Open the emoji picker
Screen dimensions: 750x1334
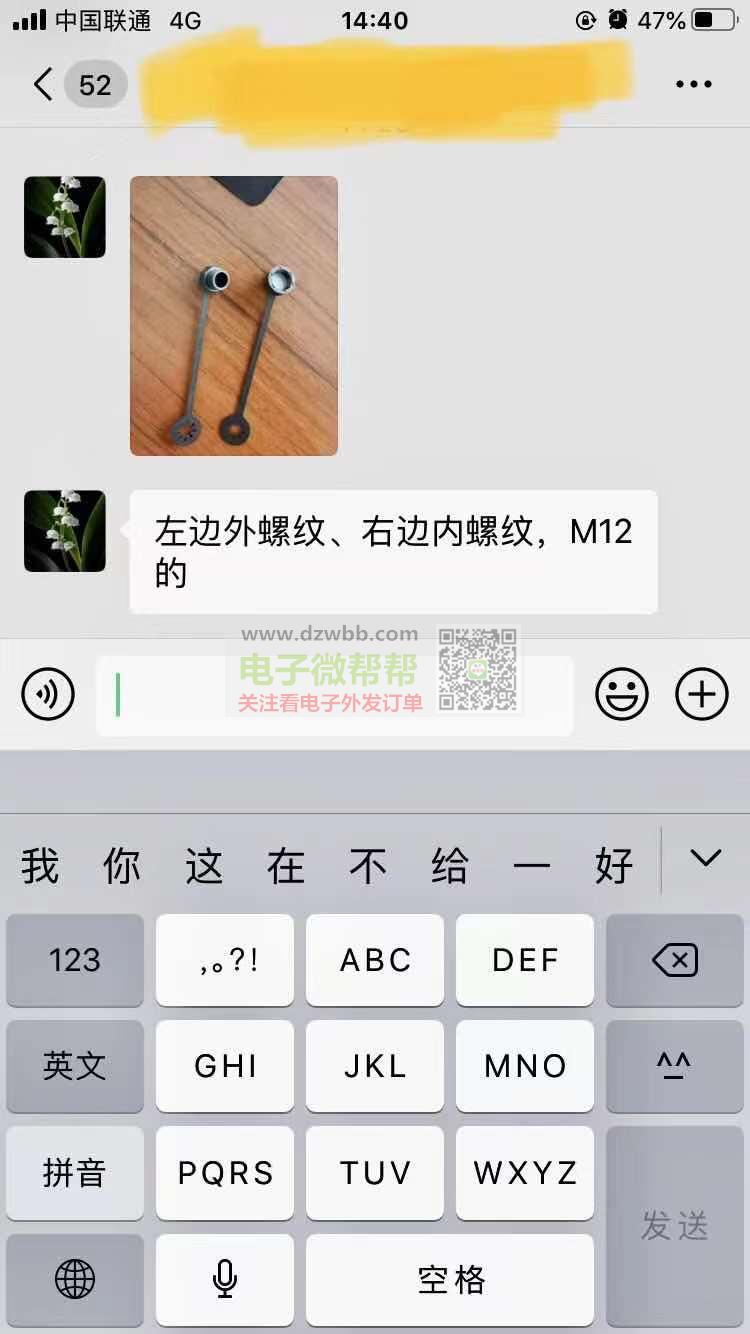[621, 694]
